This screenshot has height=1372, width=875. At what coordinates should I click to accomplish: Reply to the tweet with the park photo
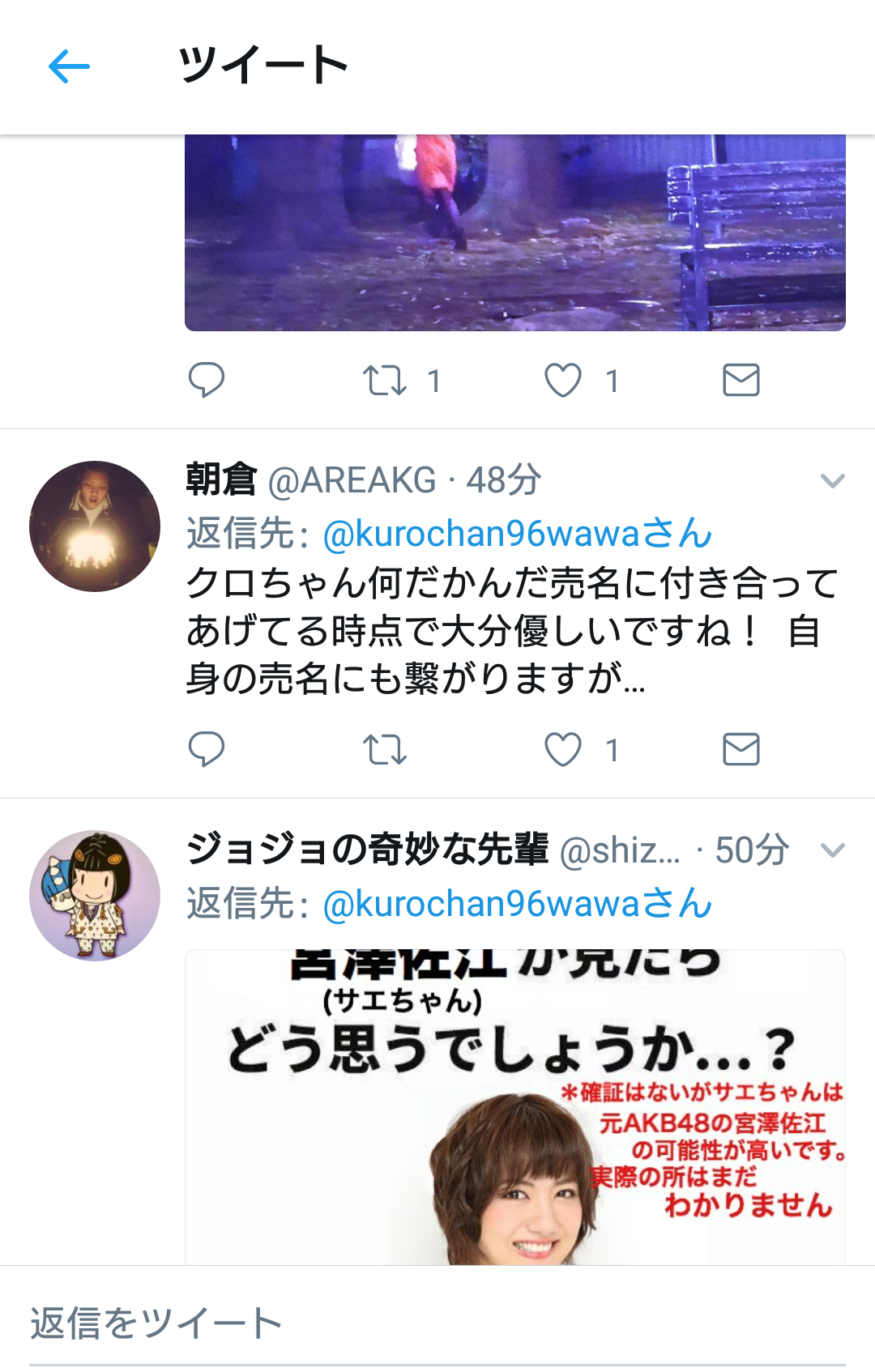(x=206, y=380)
